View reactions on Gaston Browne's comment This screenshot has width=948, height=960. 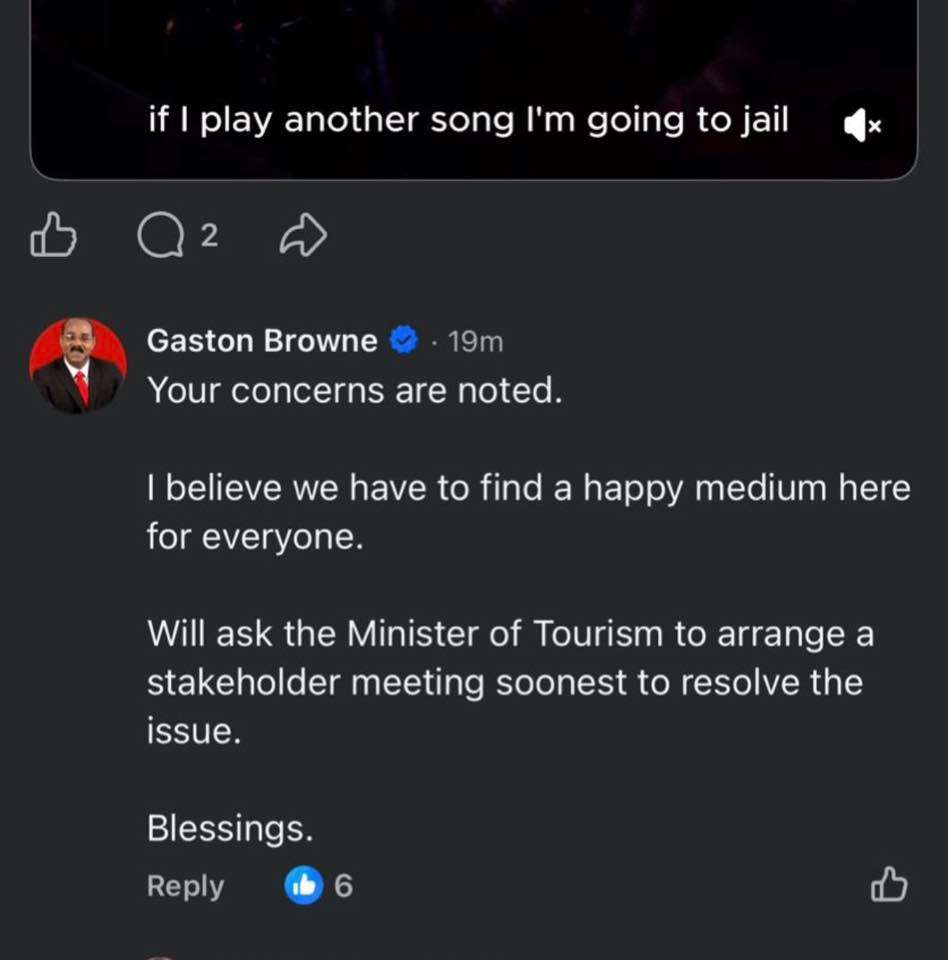click(319, 885)
